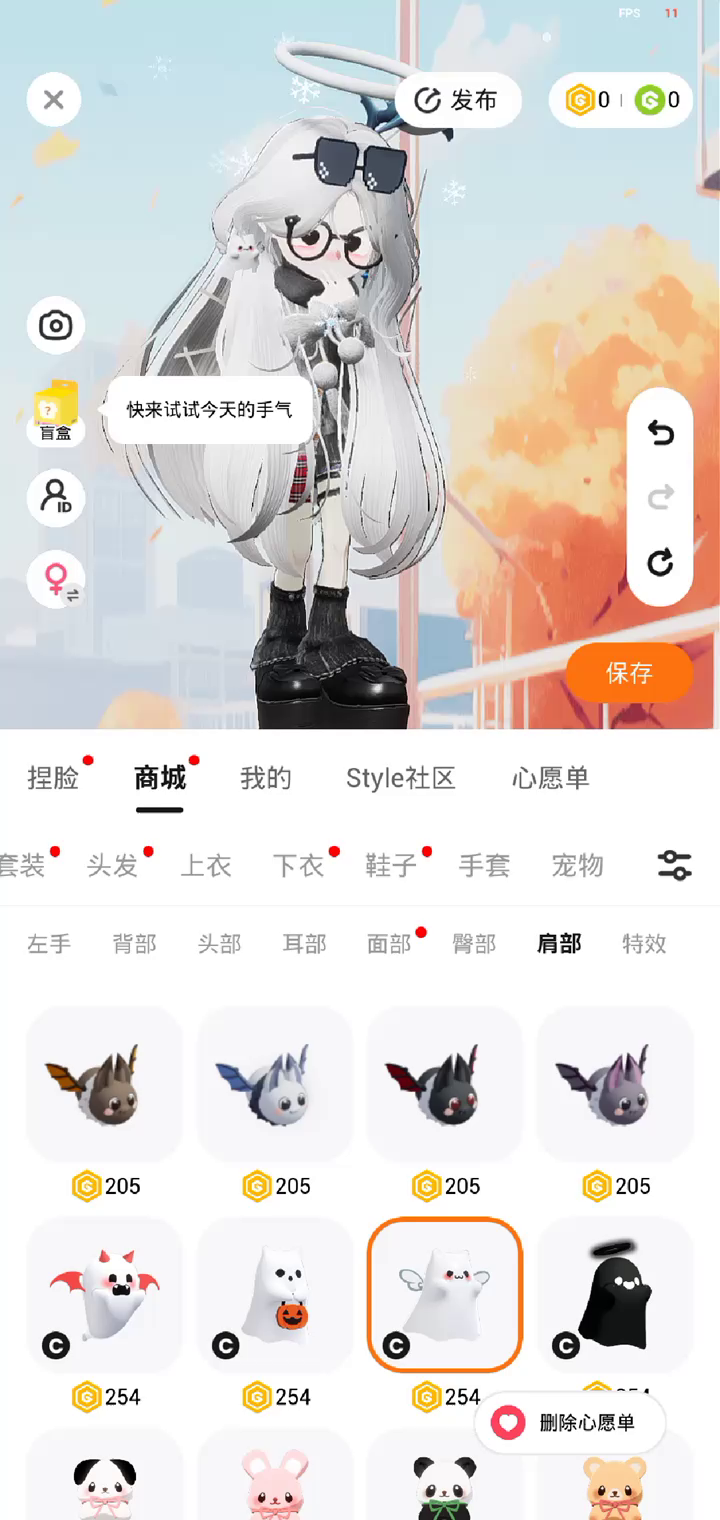Open the camera to snap the avatar
Screen dimensions: 720x1520
55,325
